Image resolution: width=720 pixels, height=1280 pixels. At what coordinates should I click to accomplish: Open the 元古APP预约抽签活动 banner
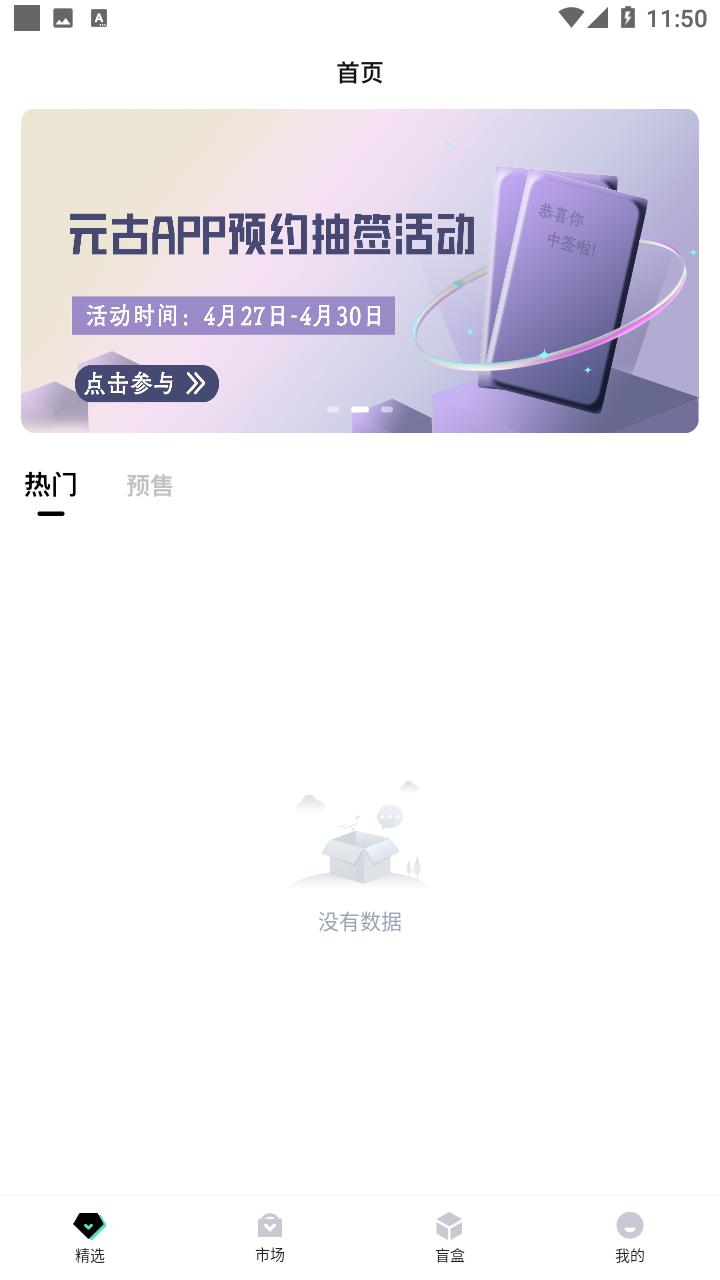coord(360,271)
